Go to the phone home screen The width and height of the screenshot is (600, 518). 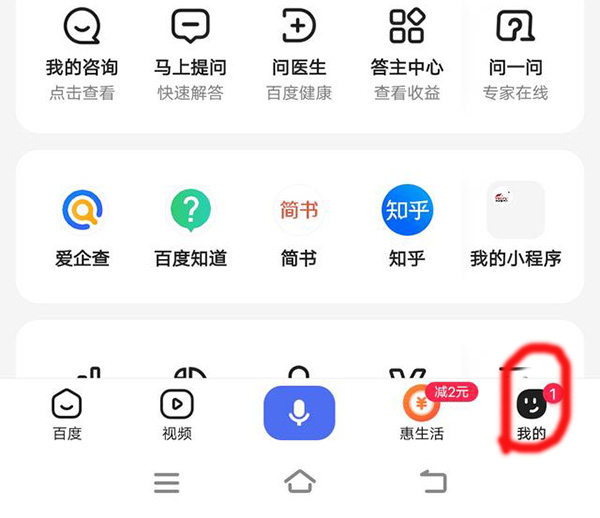click(x=299, y=482)
